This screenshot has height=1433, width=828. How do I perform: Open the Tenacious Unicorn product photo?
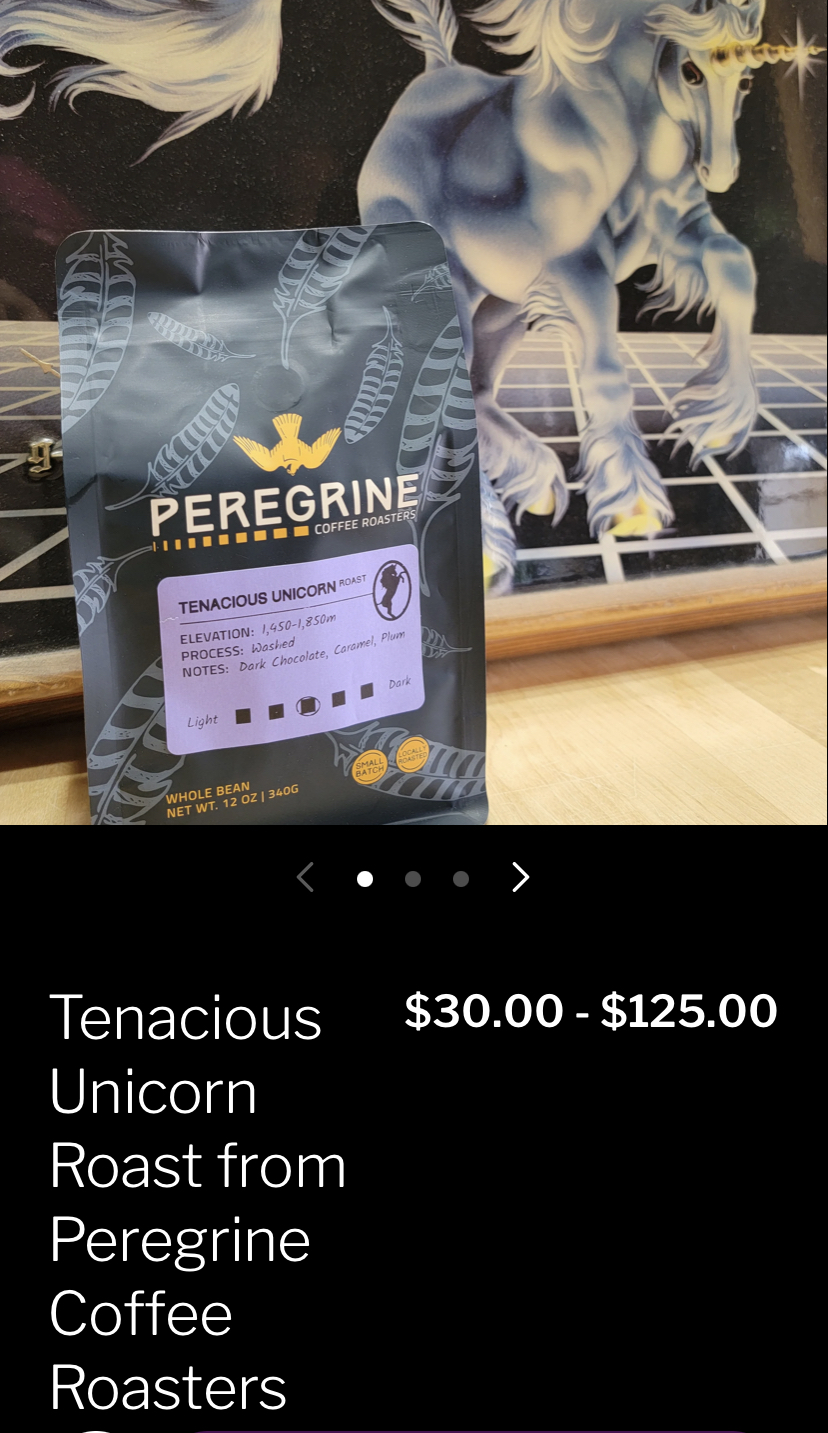(414, 412)
